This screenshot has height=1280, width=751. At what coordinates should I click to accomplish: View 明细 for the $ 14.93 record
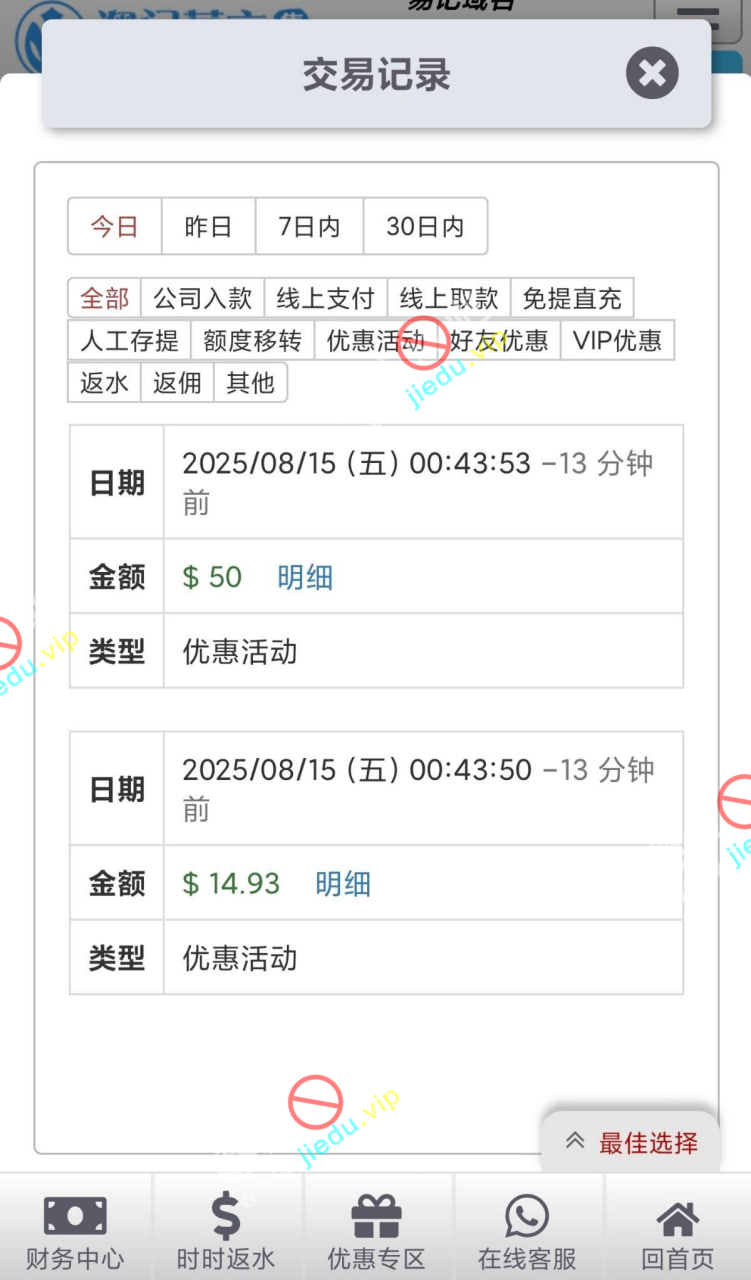(343, 884)
